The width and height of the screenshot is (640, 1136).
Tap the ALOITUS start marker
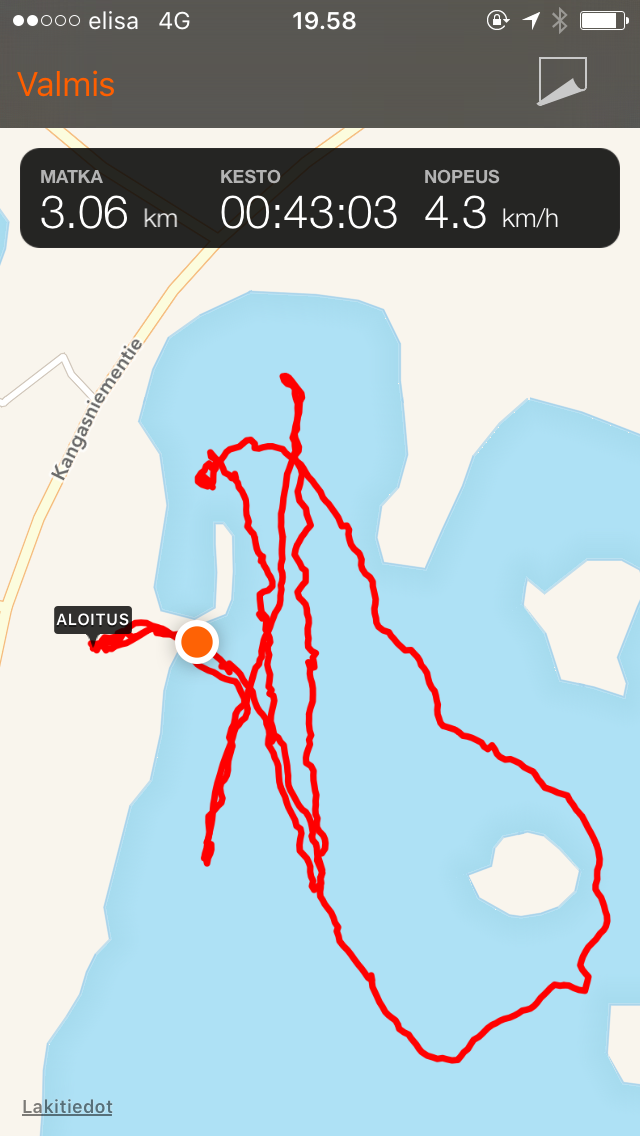[93, 622]
